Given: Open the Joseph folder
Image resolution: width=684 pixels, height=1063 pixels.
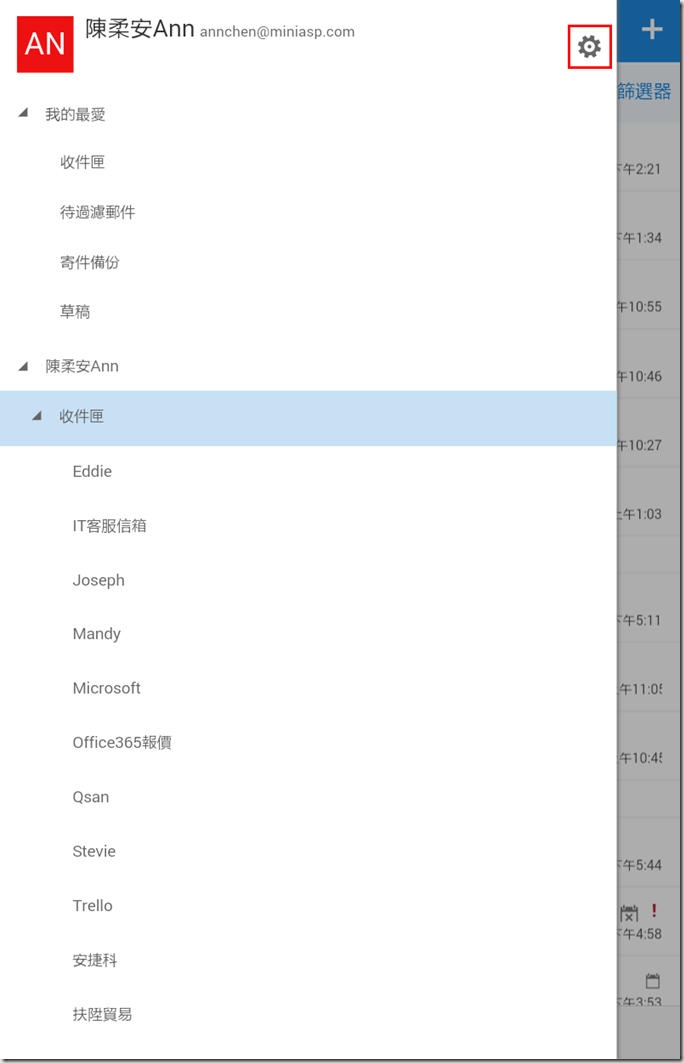Looking at the screenshot, I should click(98, 580).
